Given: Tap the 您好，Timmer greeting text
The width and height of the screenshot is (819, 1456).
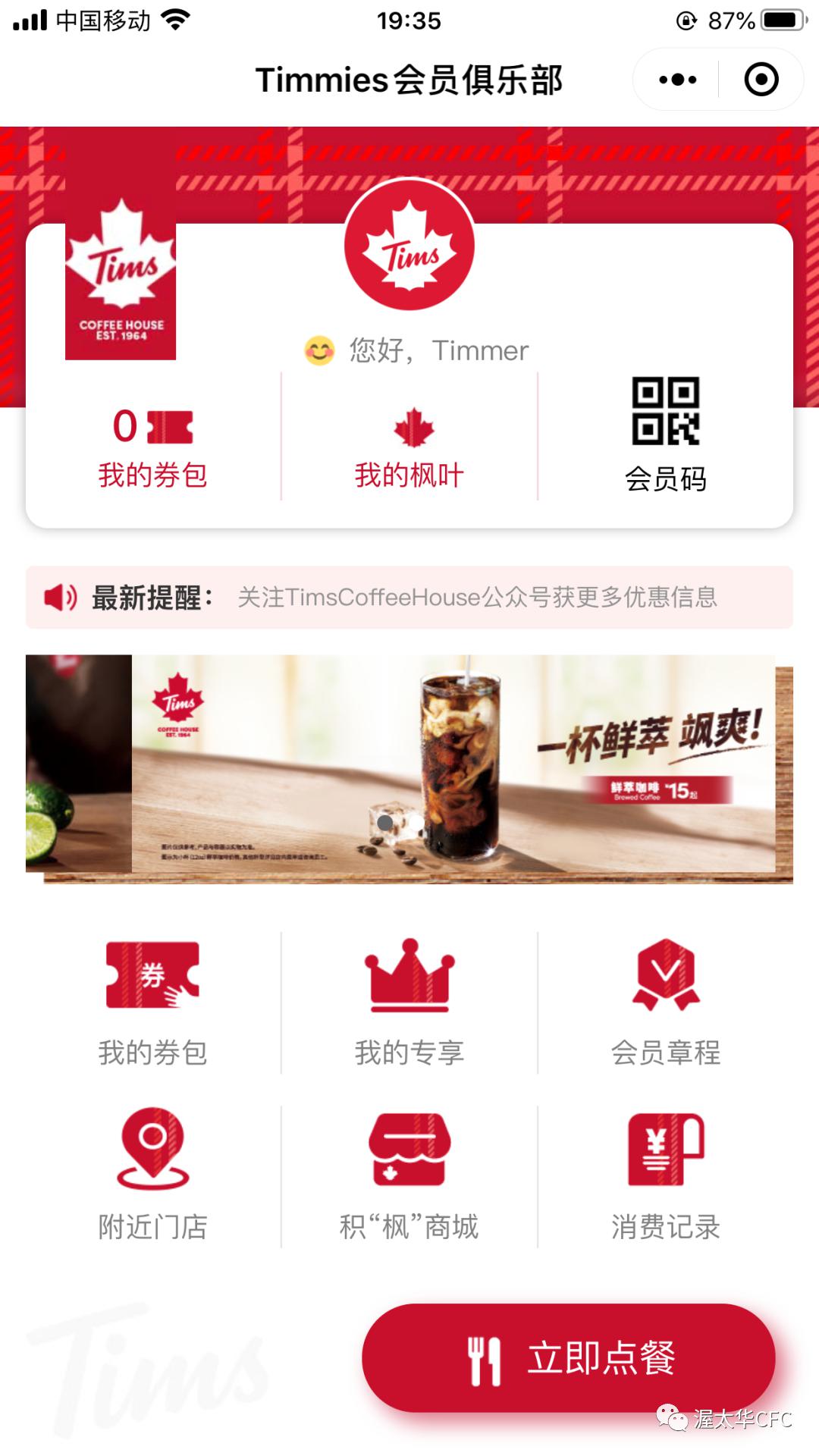Looking at the screenshot, I should pos(438,350).
